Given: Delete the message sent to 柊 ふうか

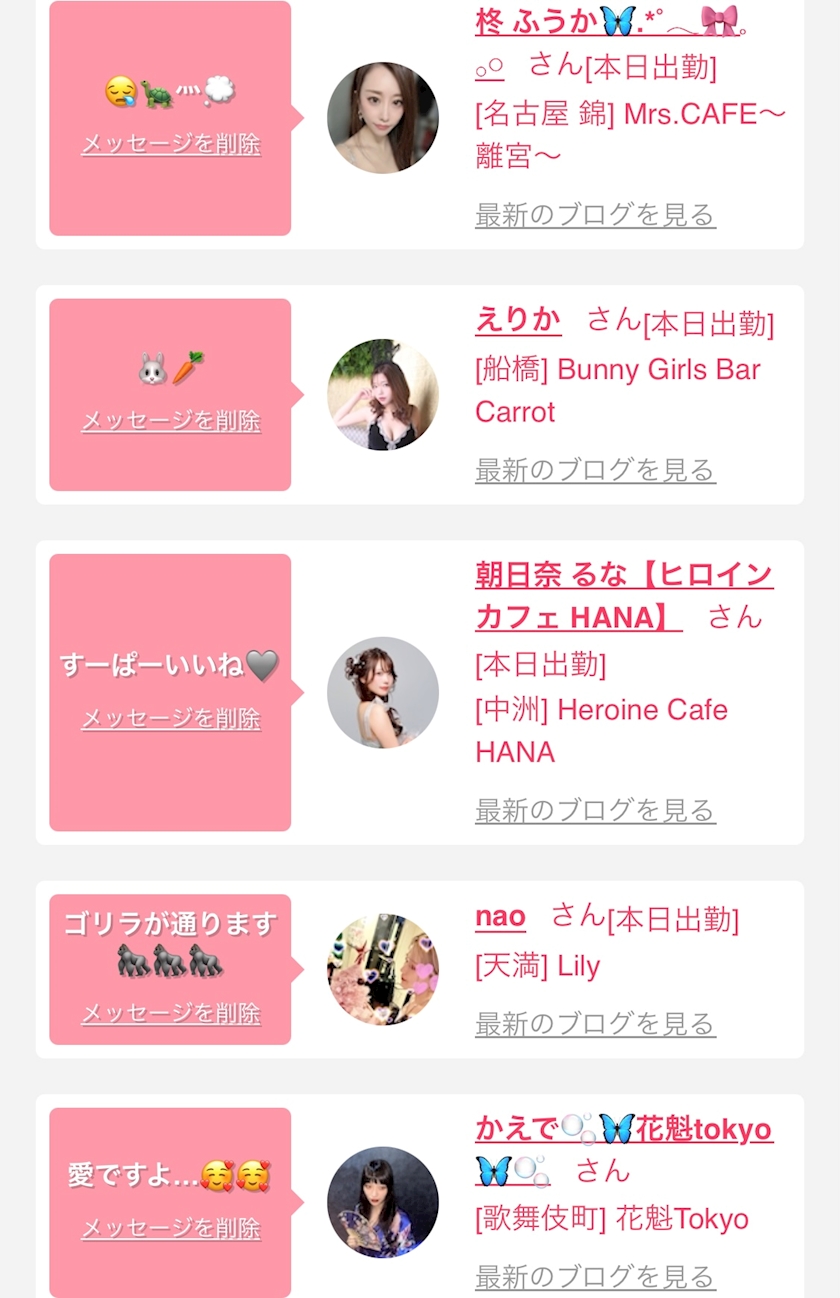Looking at the screenshot, I should [170, 144].
